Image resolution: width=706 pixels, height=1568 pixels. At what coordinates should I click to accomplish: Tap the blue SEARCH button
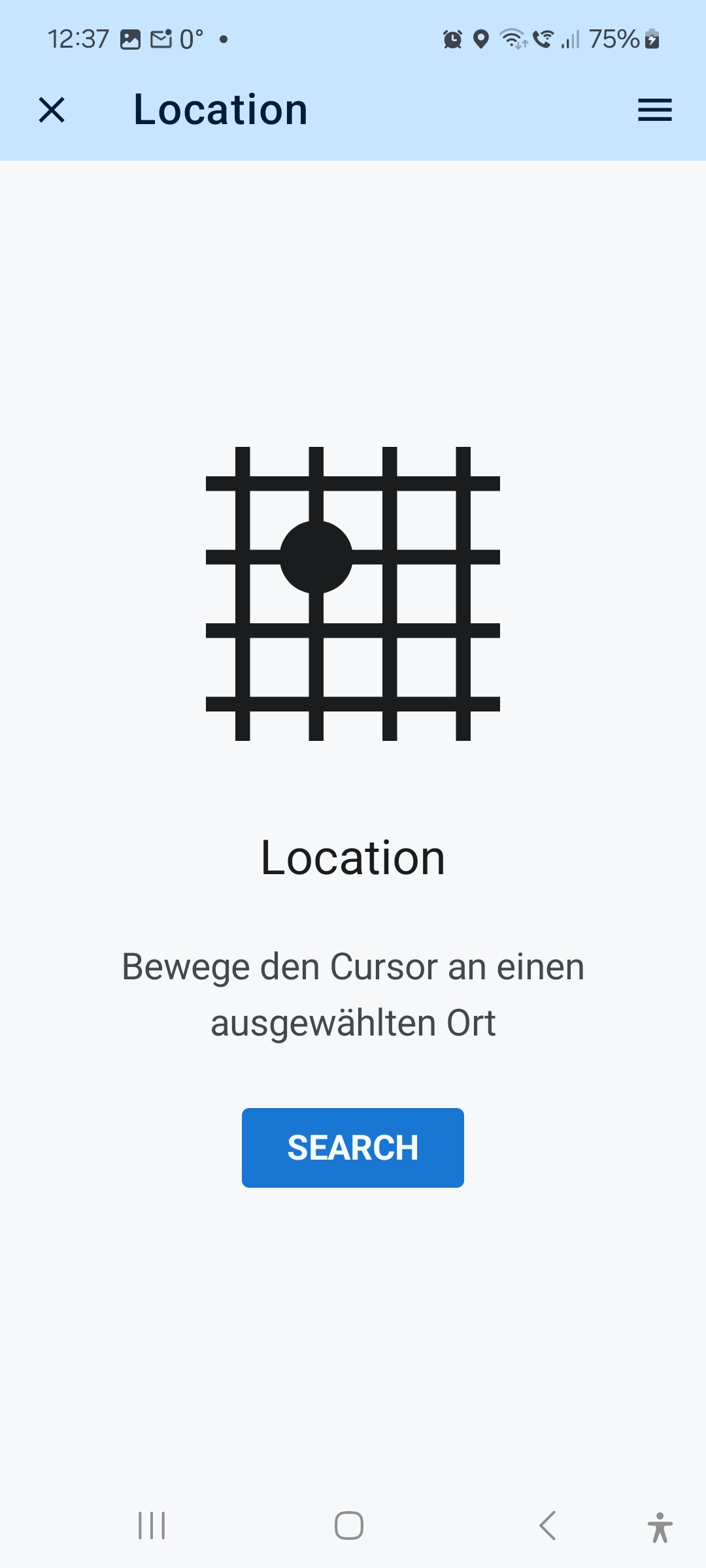coord(353,1147)
